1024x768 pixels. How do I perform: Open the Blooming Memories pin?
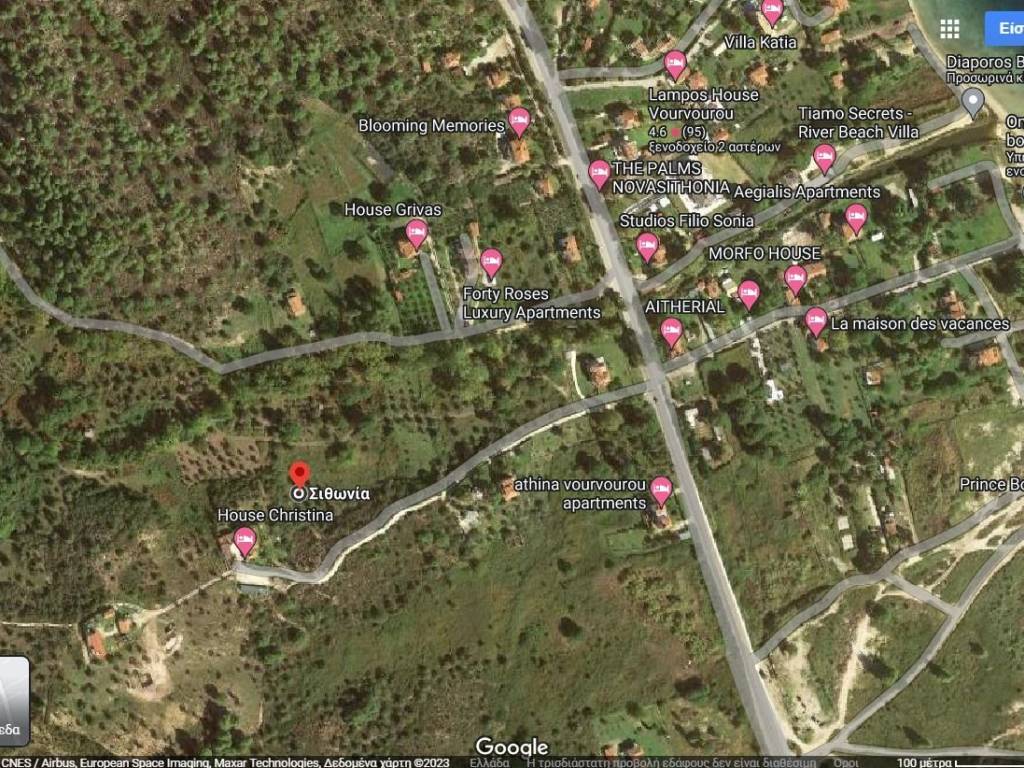(518, 121)
